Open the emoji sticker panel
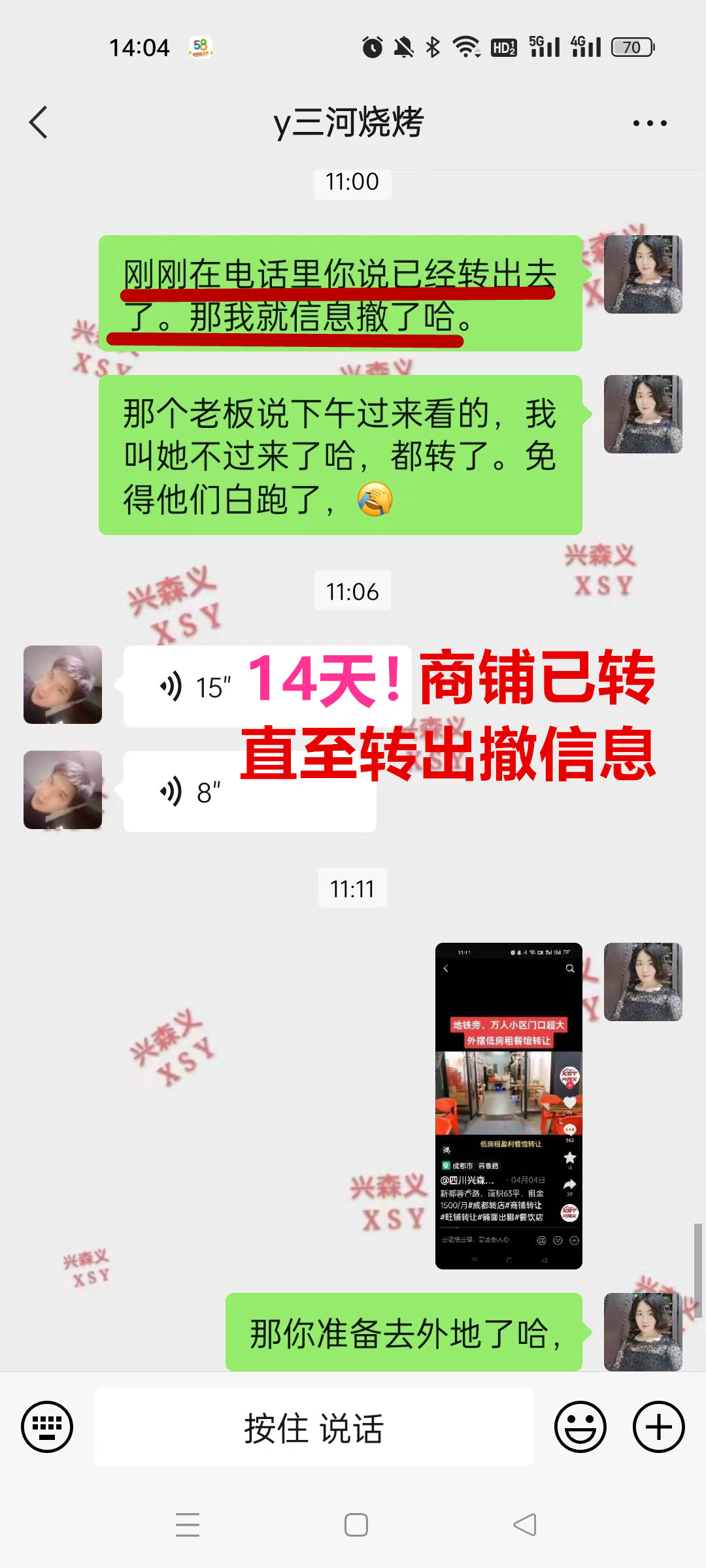This screenshot has height=1568, width=706. [x=580, y=1427]
